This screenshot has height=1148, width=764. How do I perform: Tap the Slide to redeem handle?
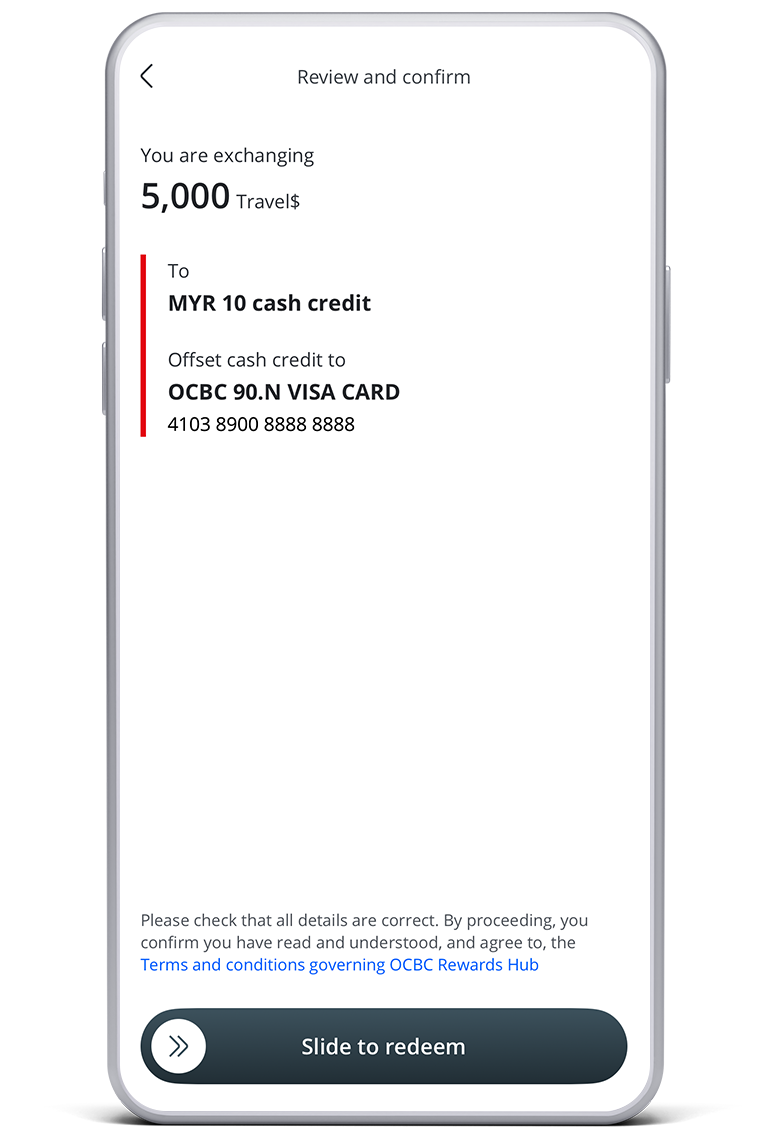point(179,1046)
